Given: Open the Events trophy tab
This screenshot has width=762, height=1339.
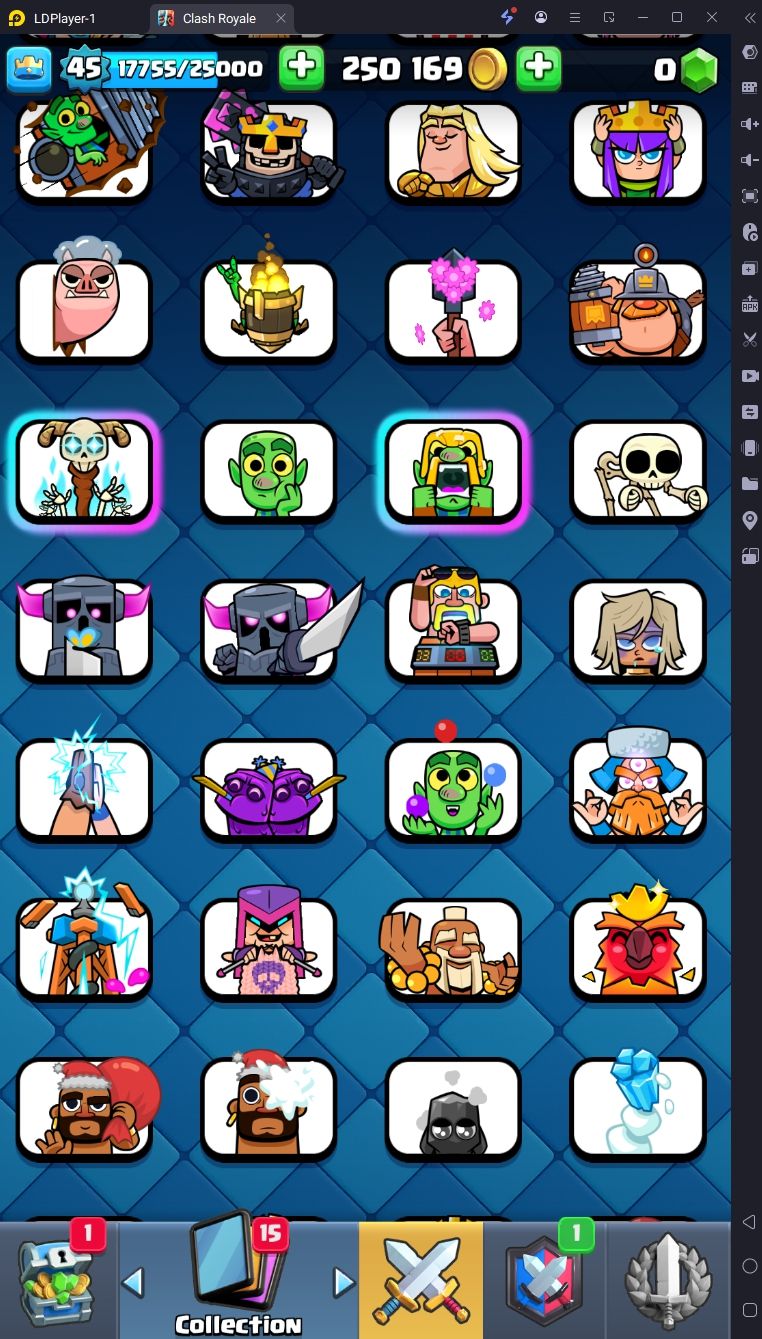Looking at the screenshot, I should [x=668, y=1281].
